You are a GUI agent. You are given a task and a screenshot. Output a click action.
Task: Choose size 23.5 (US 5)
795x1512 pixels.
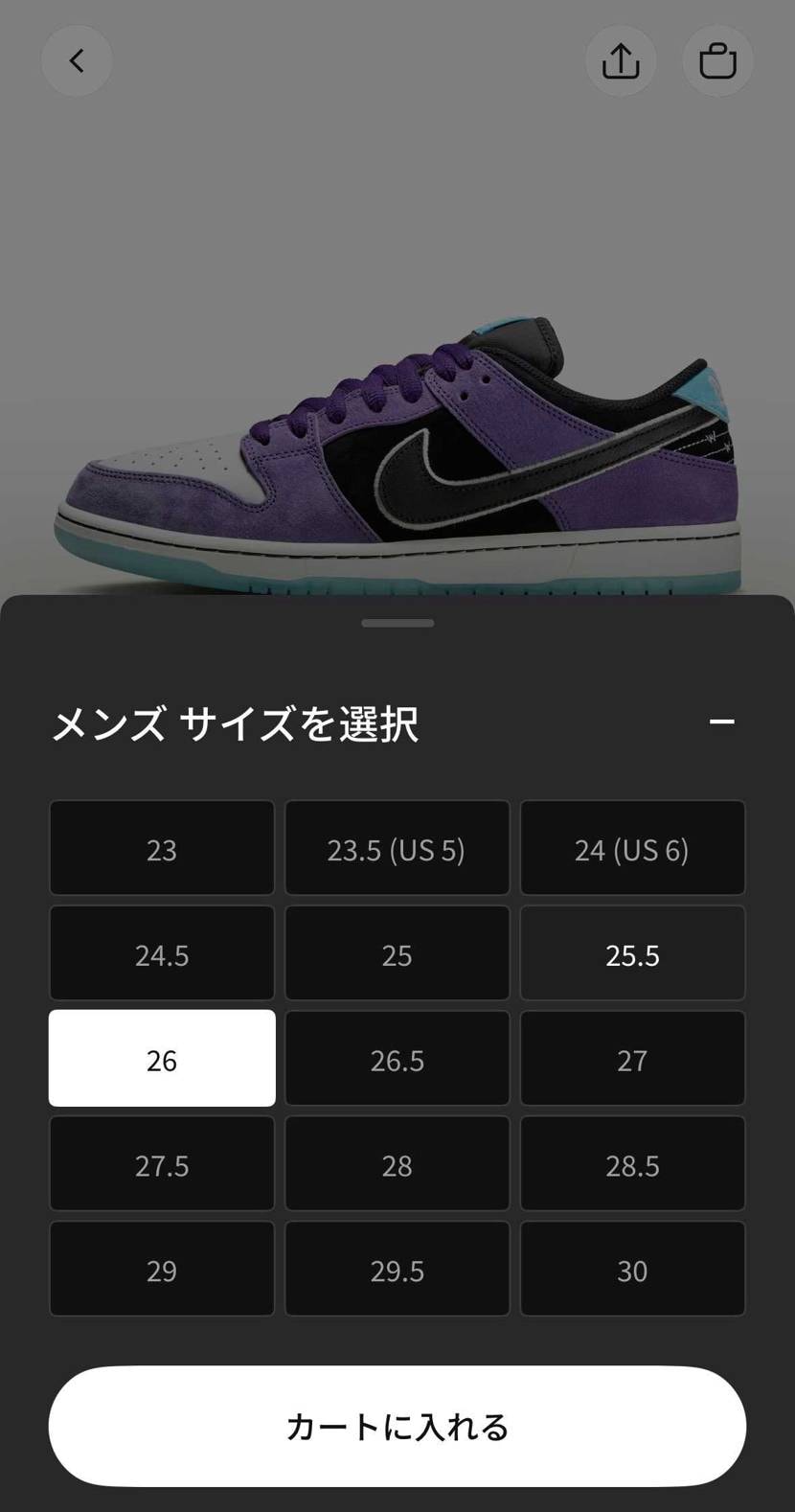[x=397, y=849]
